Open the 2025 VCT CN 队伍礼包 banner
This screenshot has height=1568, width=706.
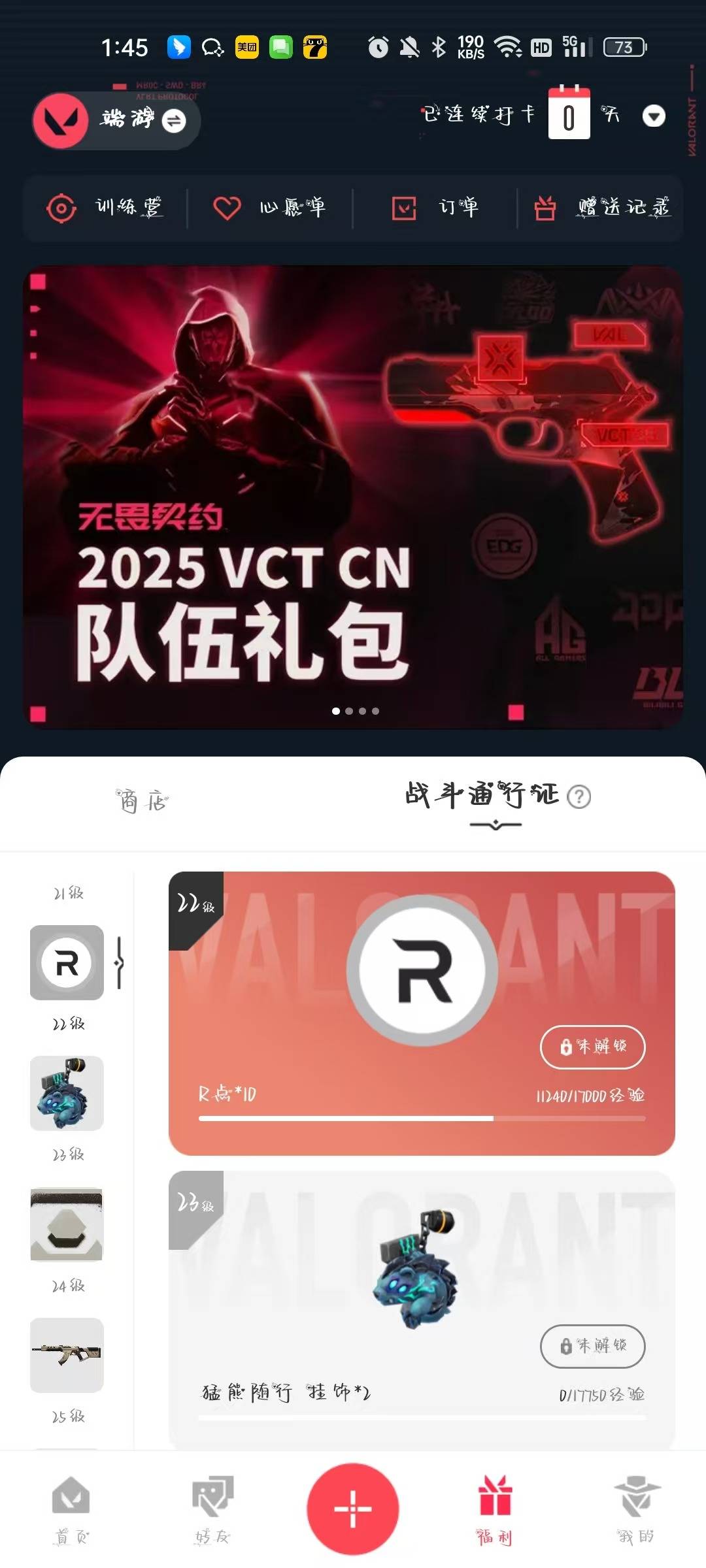[x=353, y=497]
